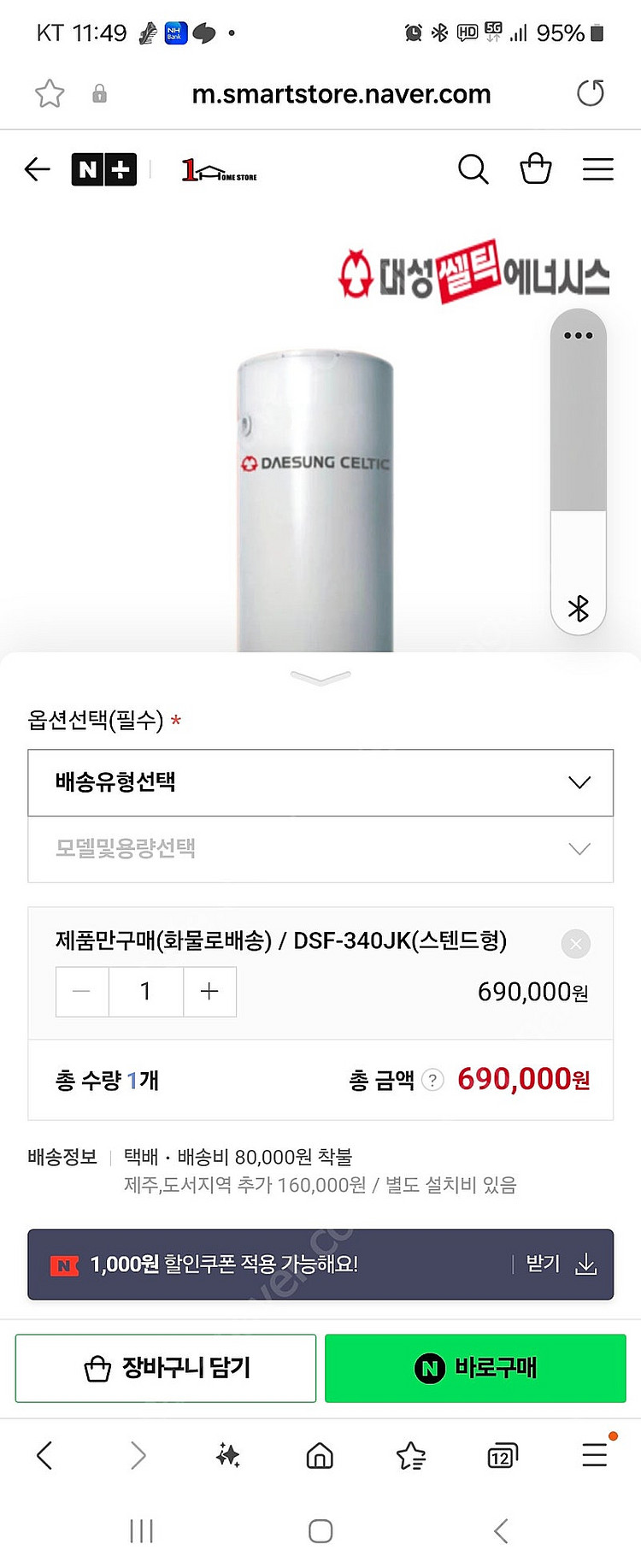Open the shopping cart icon

(x=536, y=168)
